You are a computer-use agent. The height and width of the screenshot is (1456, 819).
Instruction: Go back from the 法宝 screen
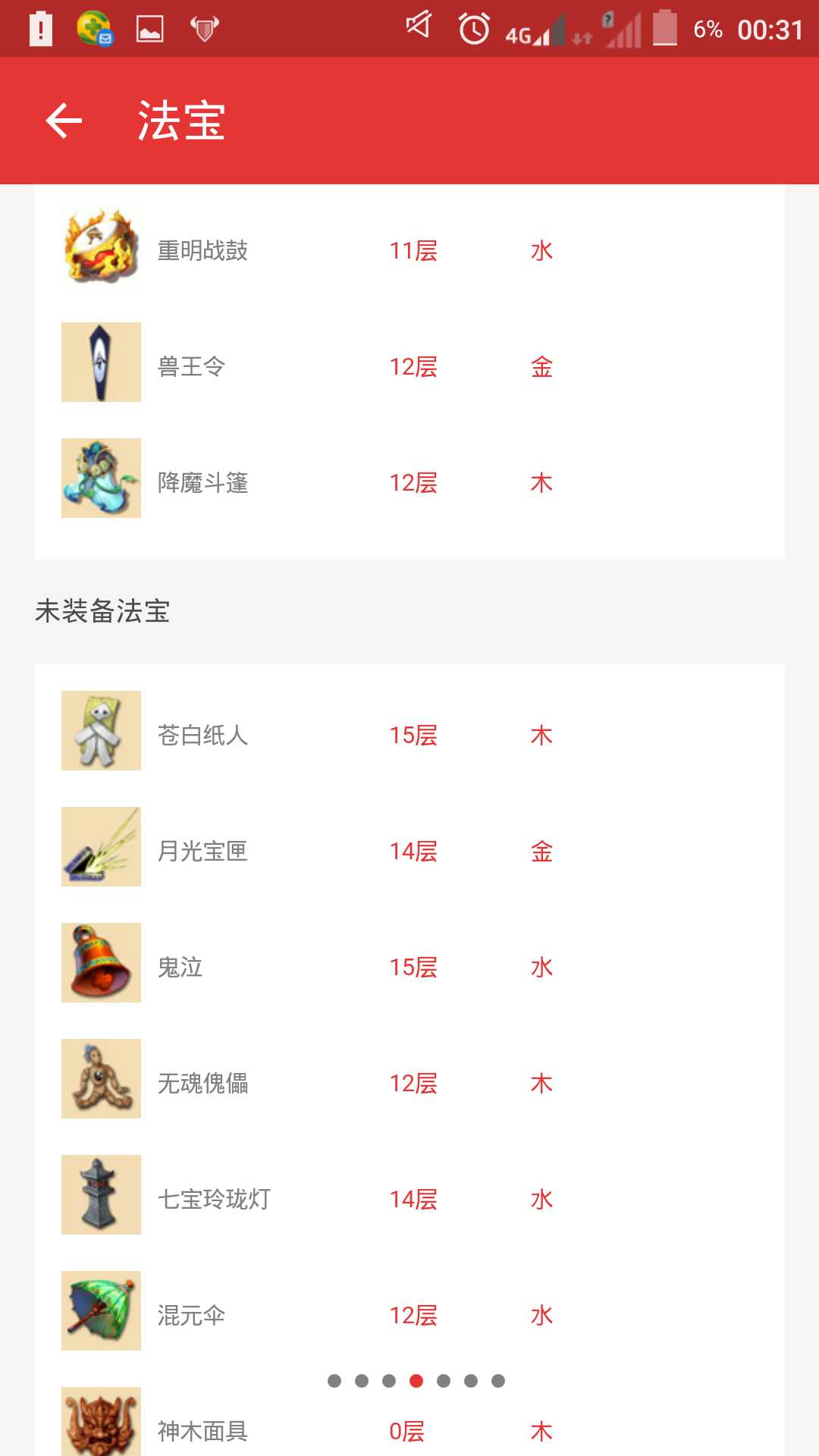click(x=64, y=121)
